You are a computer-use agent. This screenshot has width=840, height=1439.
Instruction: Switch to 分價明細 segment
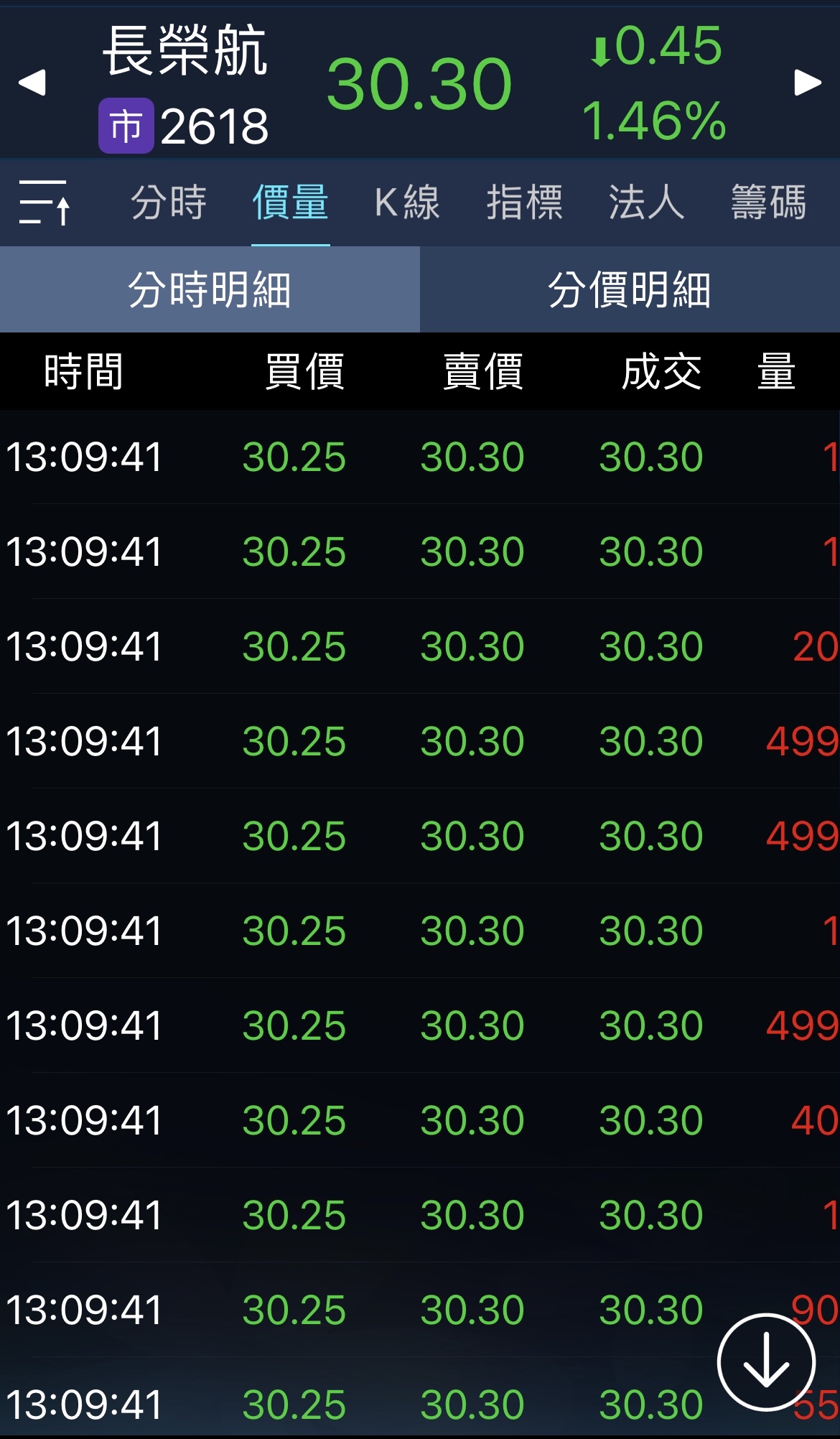(630, 290)
